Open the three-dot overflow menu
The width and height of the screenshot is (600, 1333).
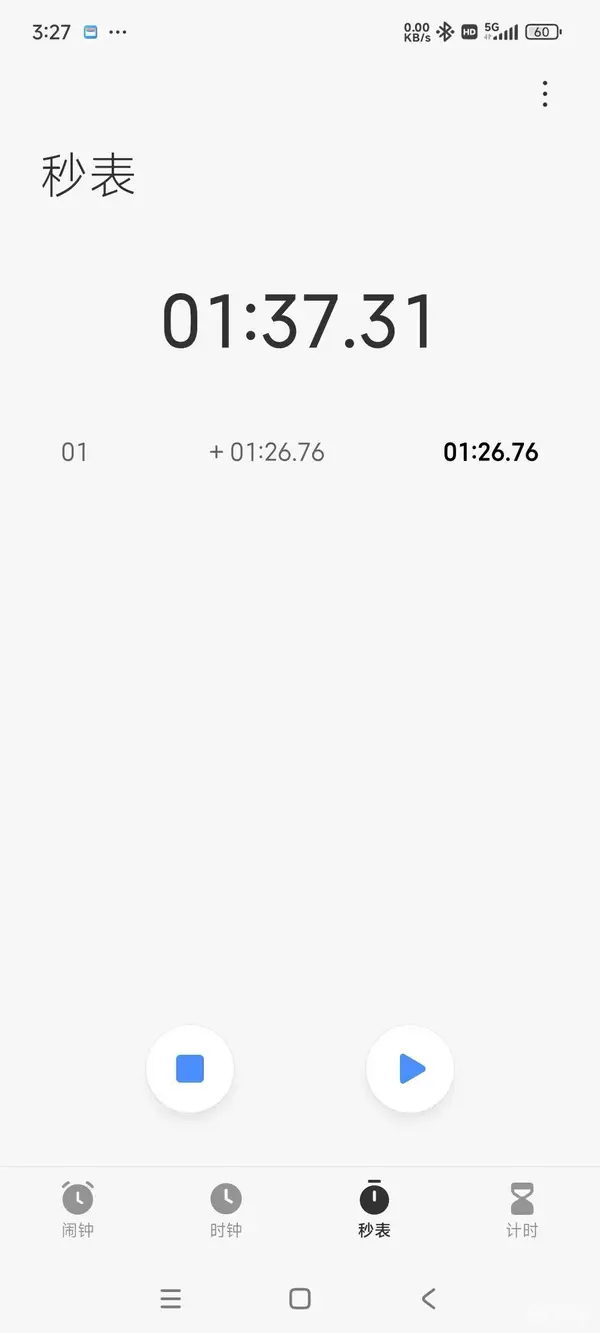click(545, 94)
